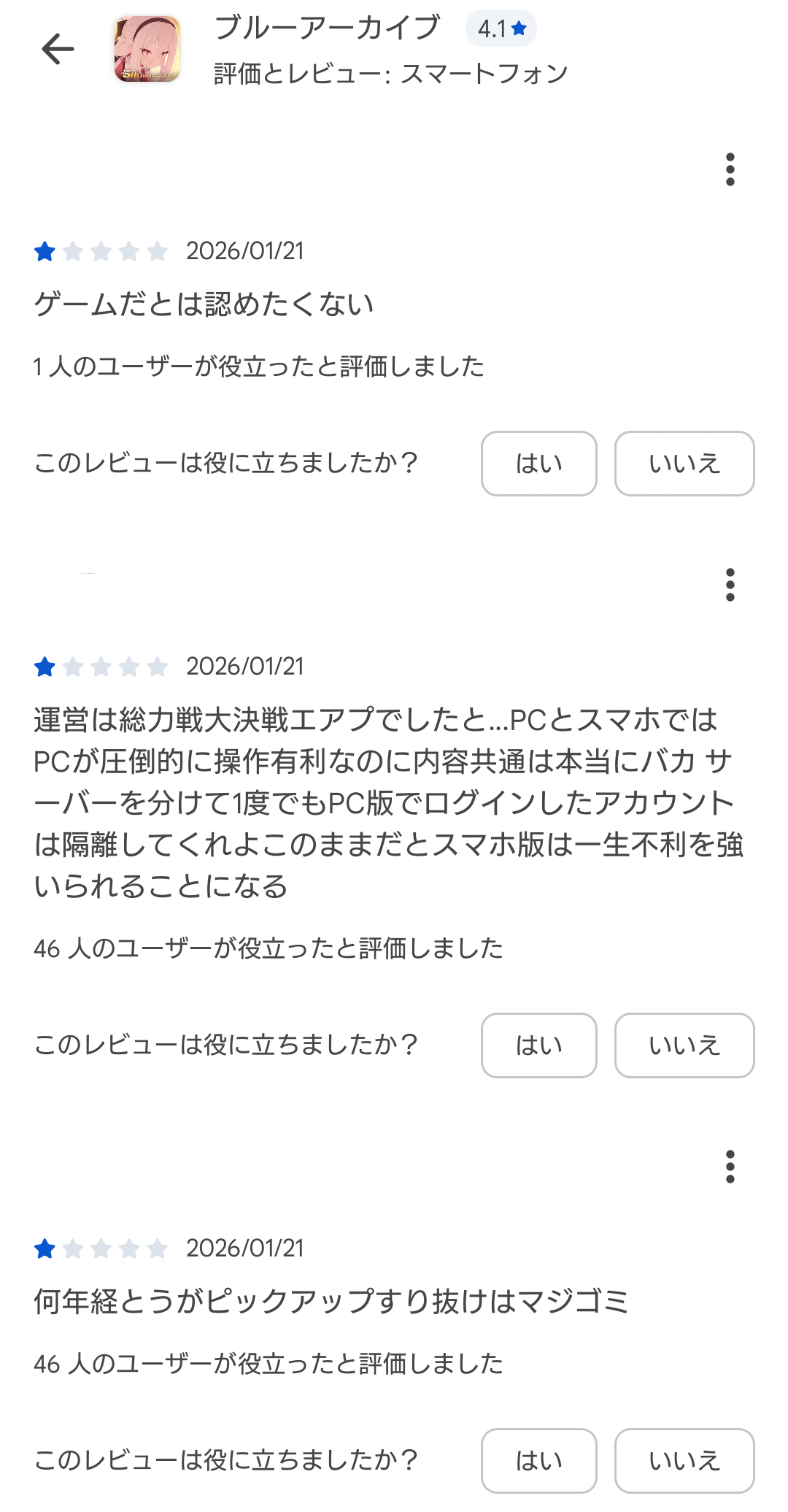
Task: Tap いいえ for the ピックアップすり抜け review
Action: pos(684,1460)
